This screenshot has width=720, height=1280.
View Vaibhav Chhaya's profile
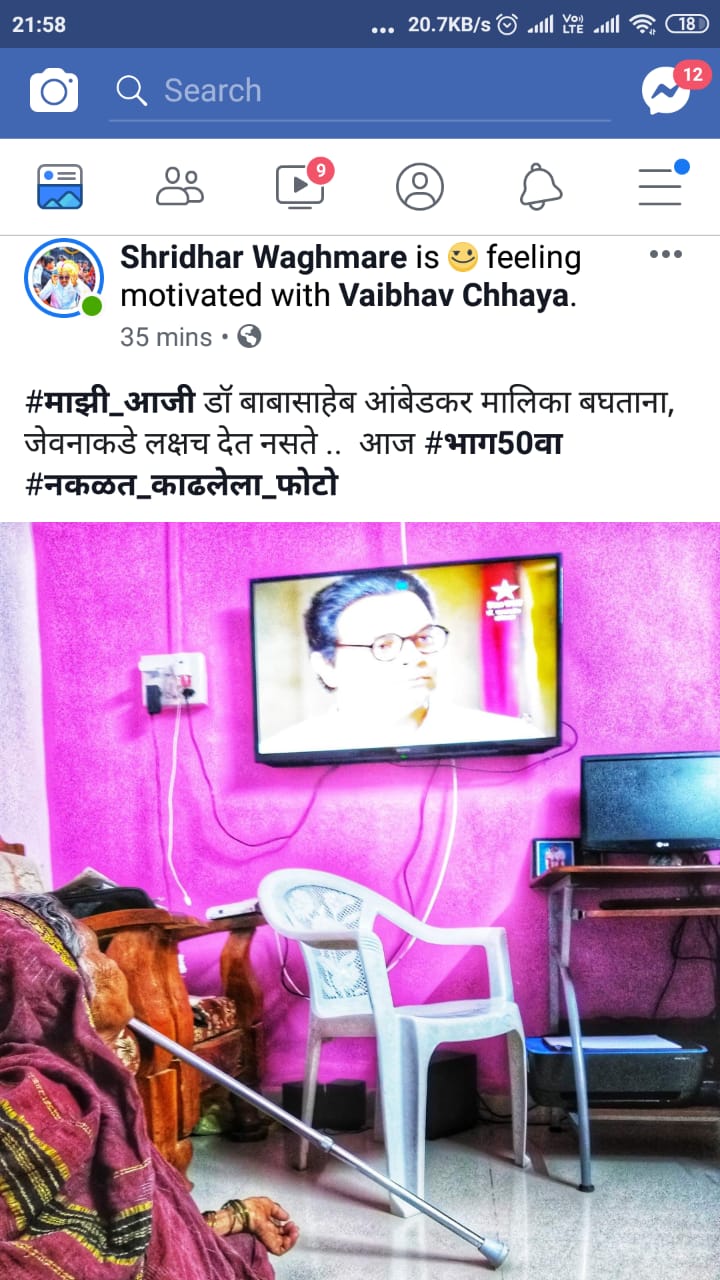(x=454, y=297)
